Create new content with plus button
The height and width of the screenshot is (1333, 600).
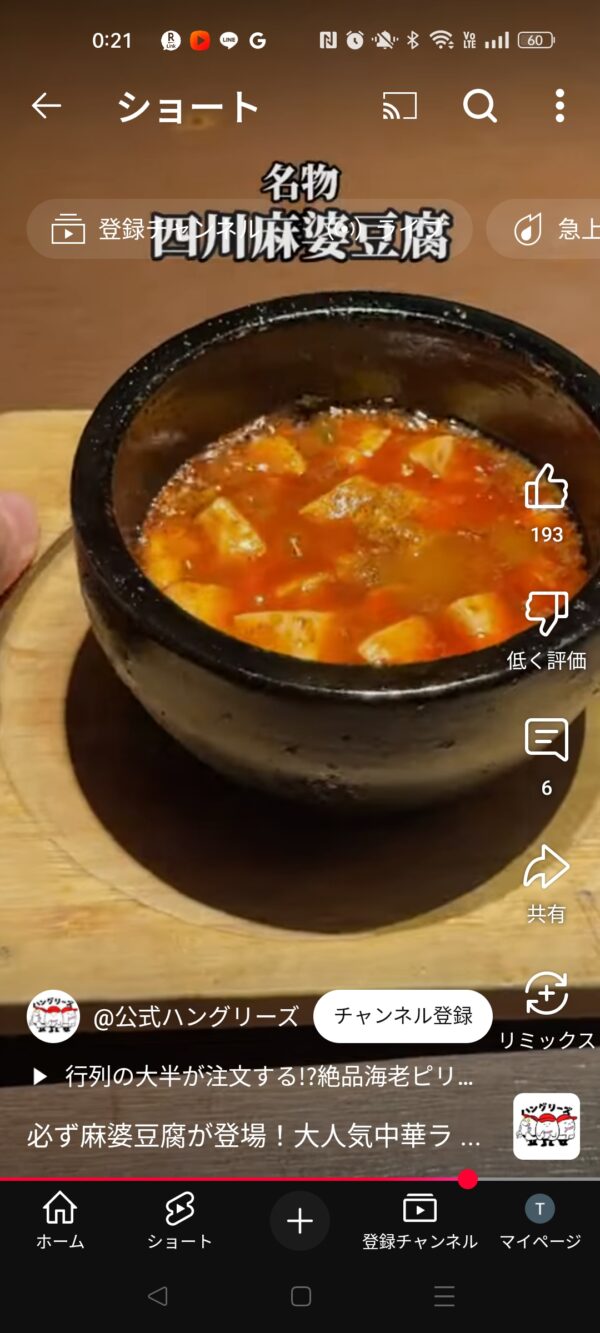300,1221
